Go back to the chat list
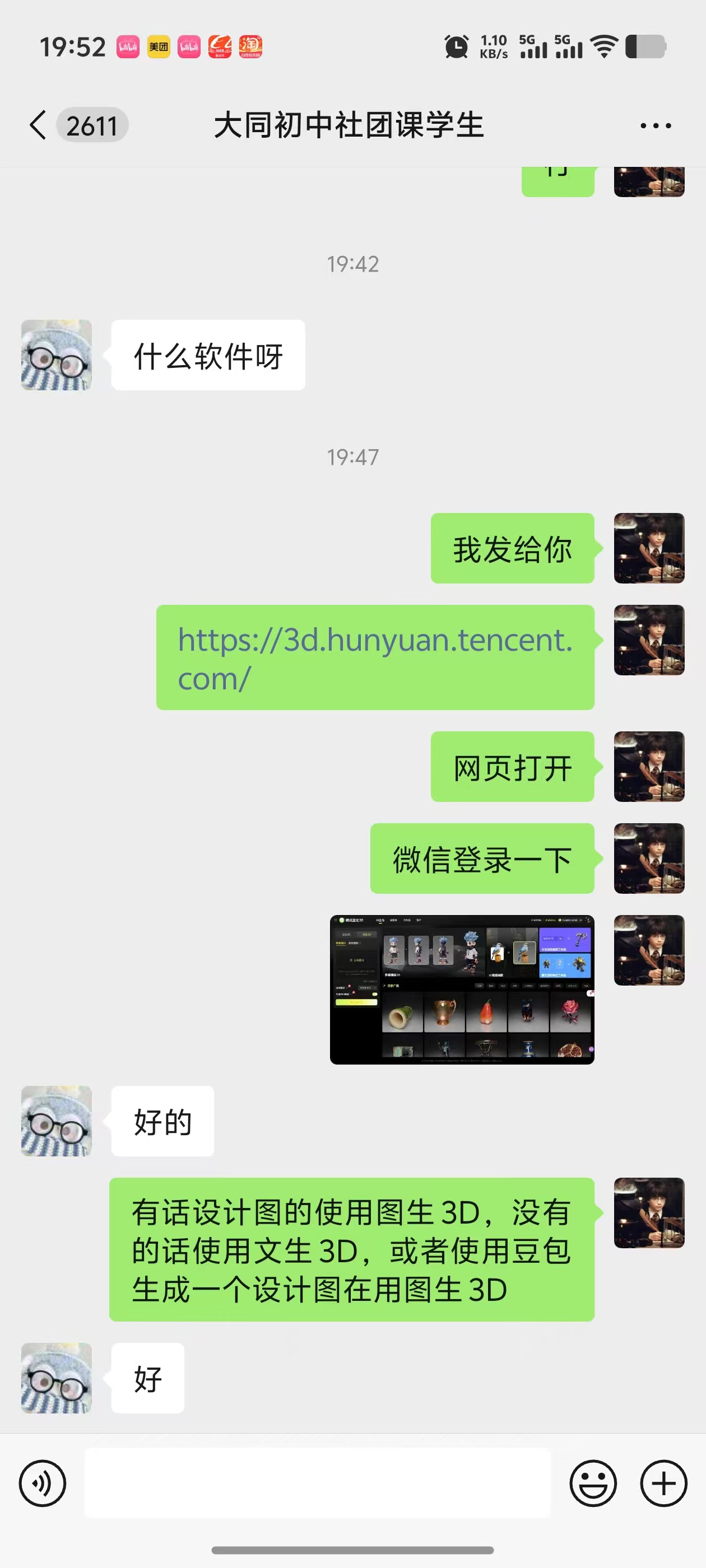 coord(38,125)
